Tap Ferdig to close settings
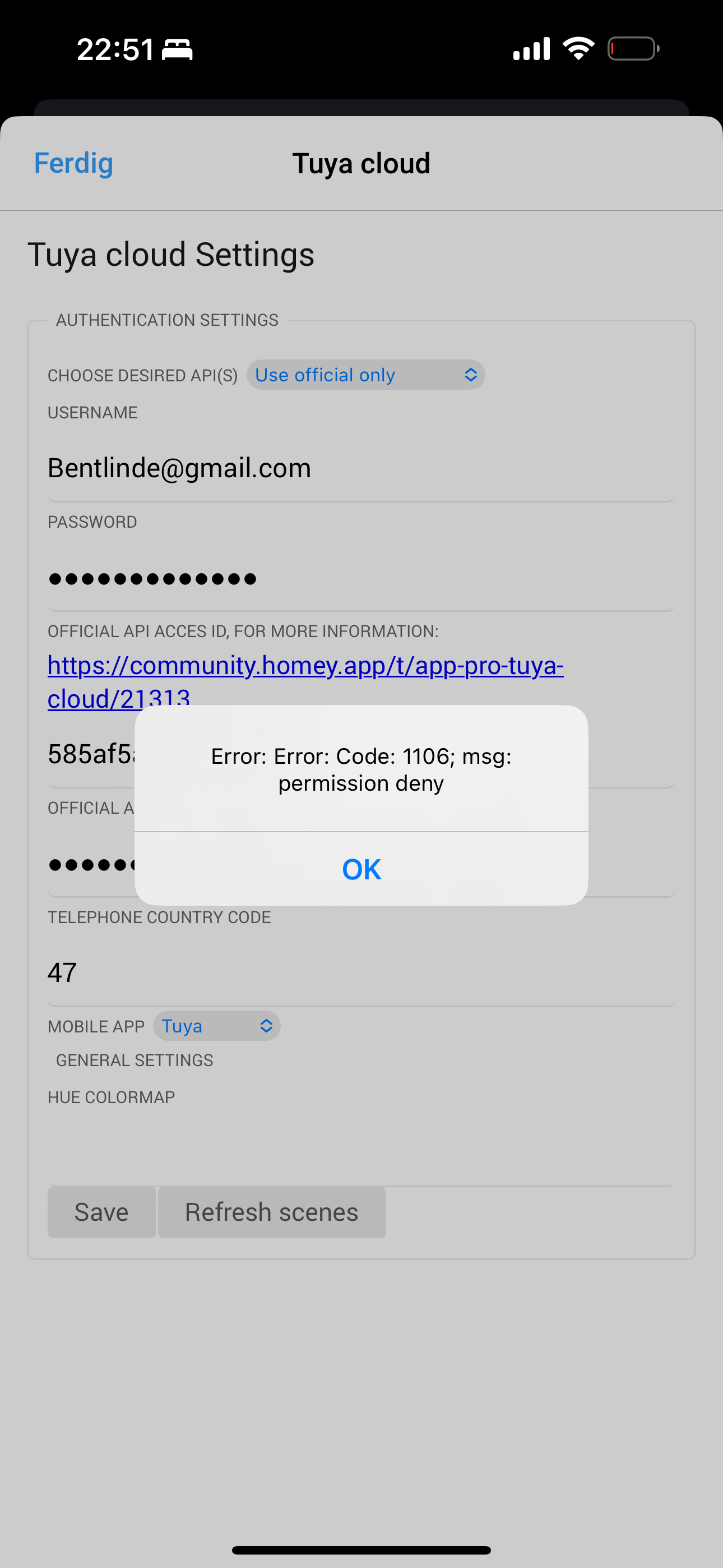The image size is (723, 1568). click(x=73, y=163)
